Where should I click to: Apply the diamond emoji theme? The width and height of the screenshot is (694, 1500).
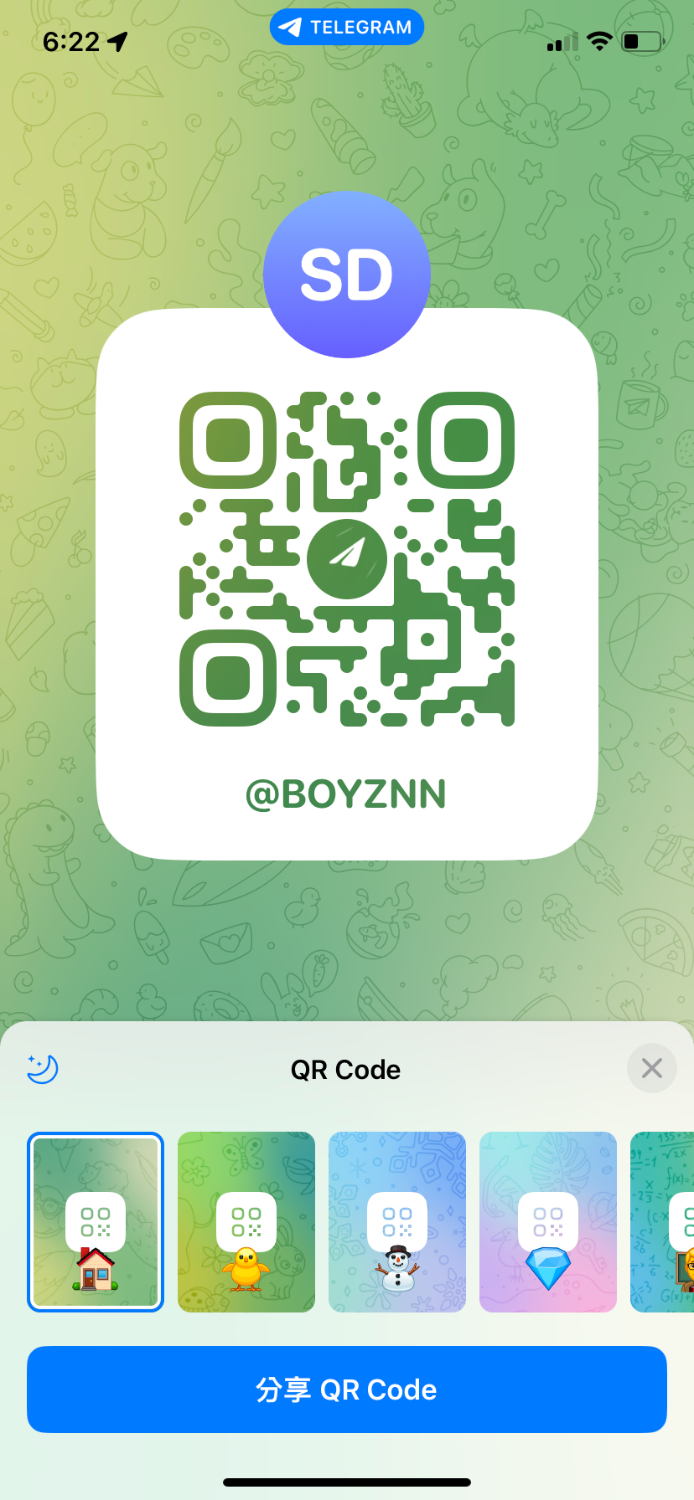pos(548,1221)
